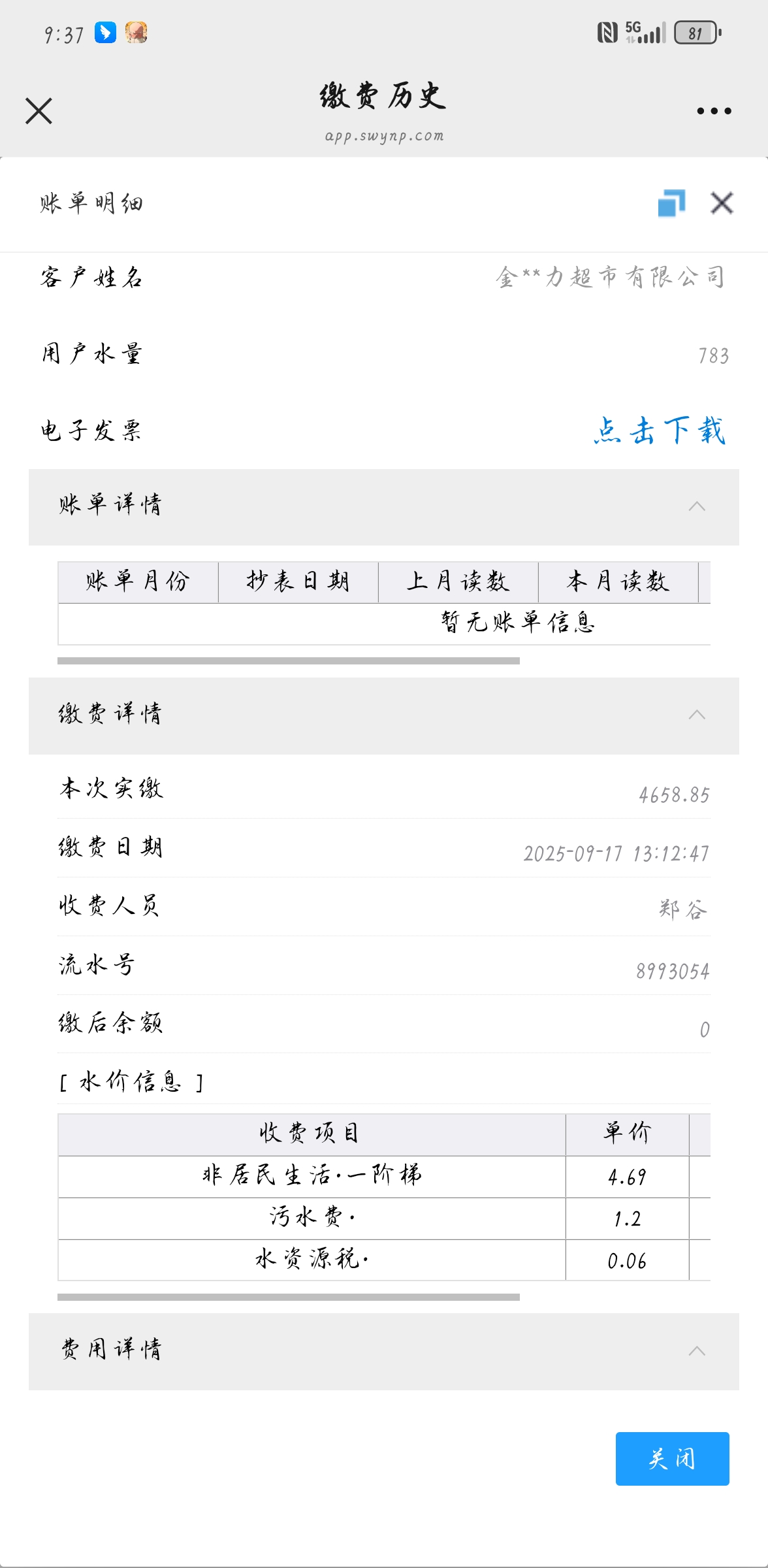Close the 缴费历史 web page
Screen dimensions: 768x1568
[39, 111]
